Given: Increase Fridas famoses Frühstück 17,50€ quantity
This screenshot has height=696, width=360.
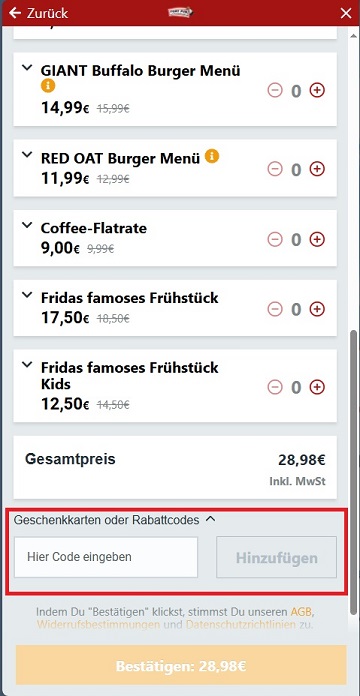Looking at the screenshot, I should coord(317,309).
